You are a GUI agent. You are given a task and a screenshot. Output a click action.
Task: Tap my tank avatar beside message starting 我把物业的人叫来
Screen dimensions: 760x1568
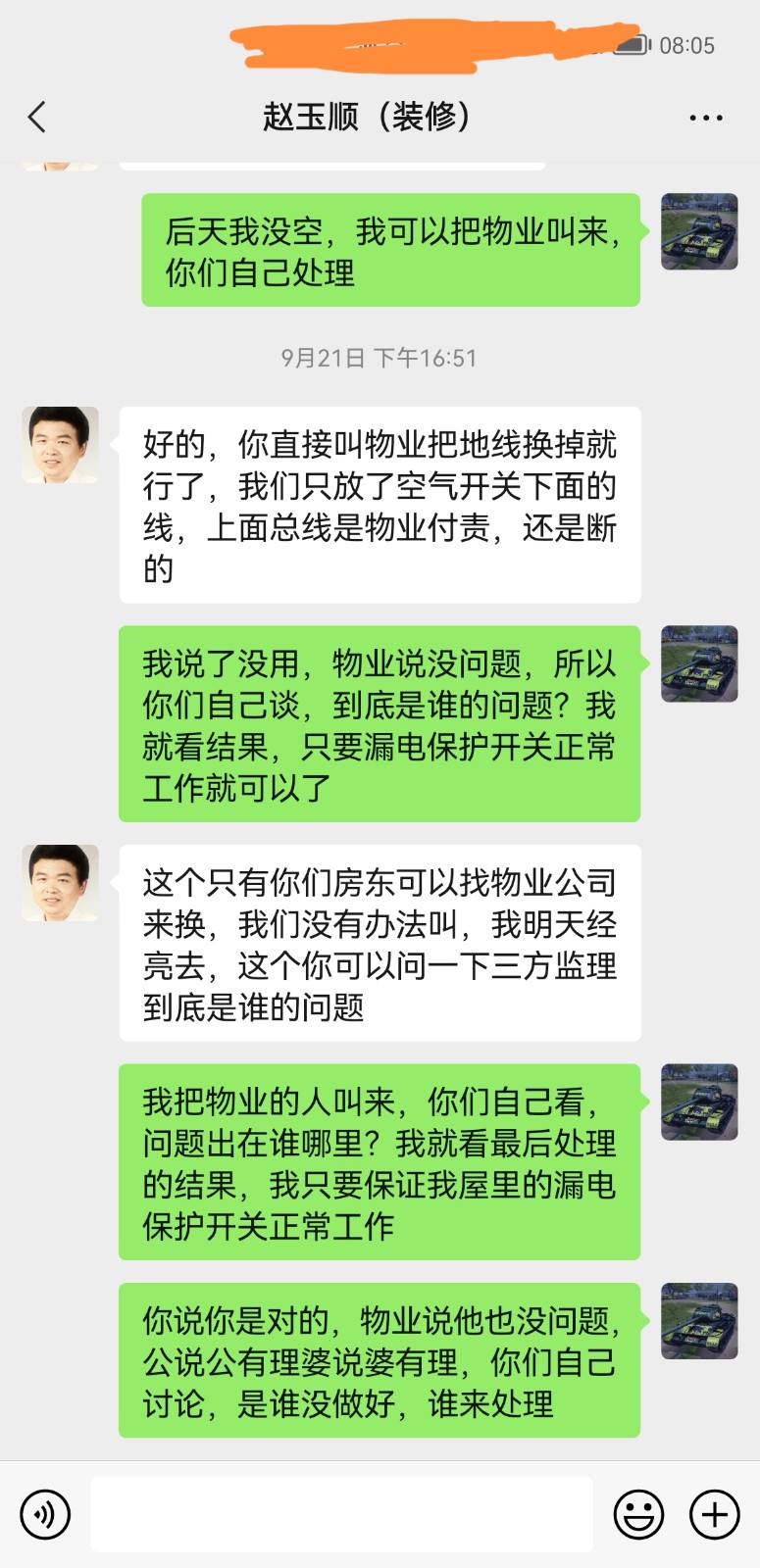(x=699, y=1102)
